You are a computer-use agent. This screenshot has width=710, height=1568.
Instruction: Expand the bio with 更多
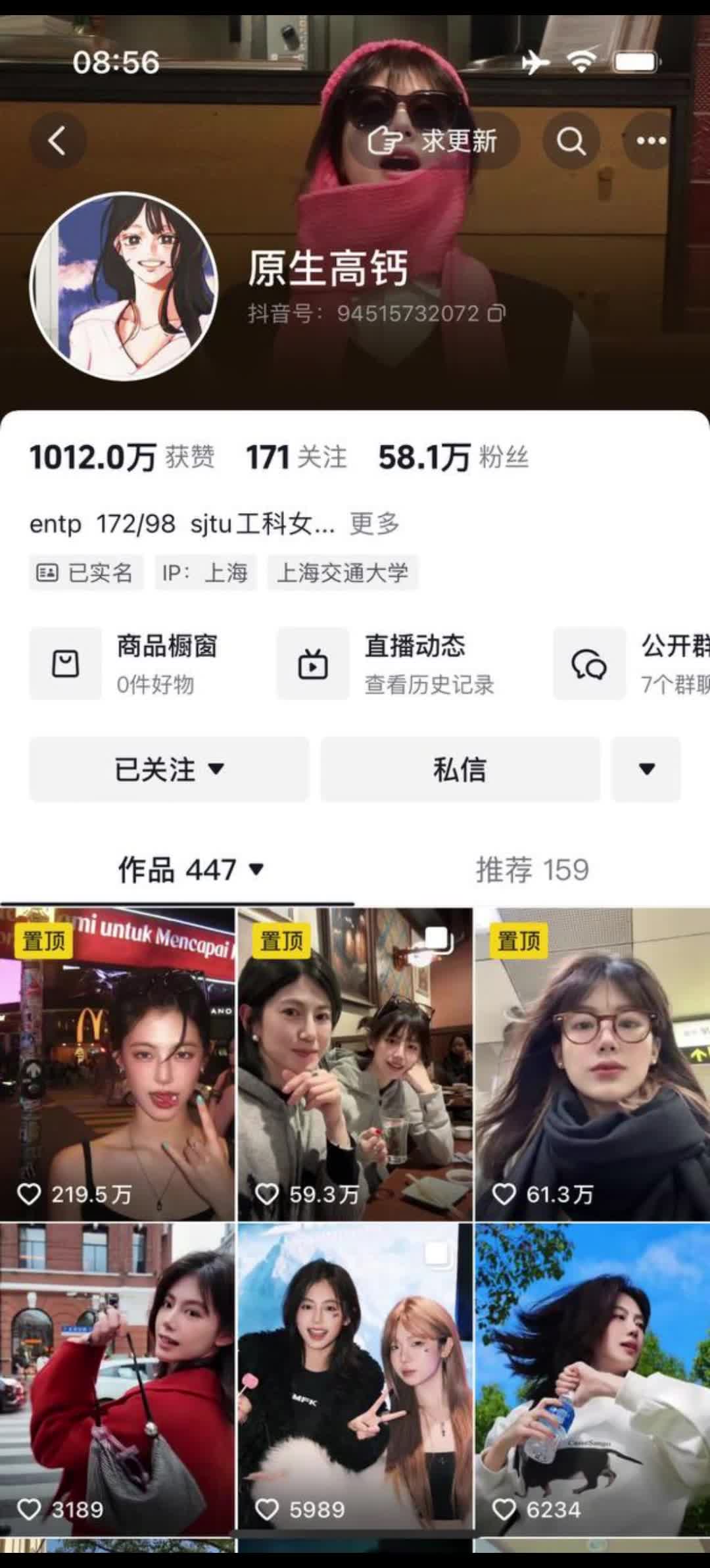pos(374,524)
